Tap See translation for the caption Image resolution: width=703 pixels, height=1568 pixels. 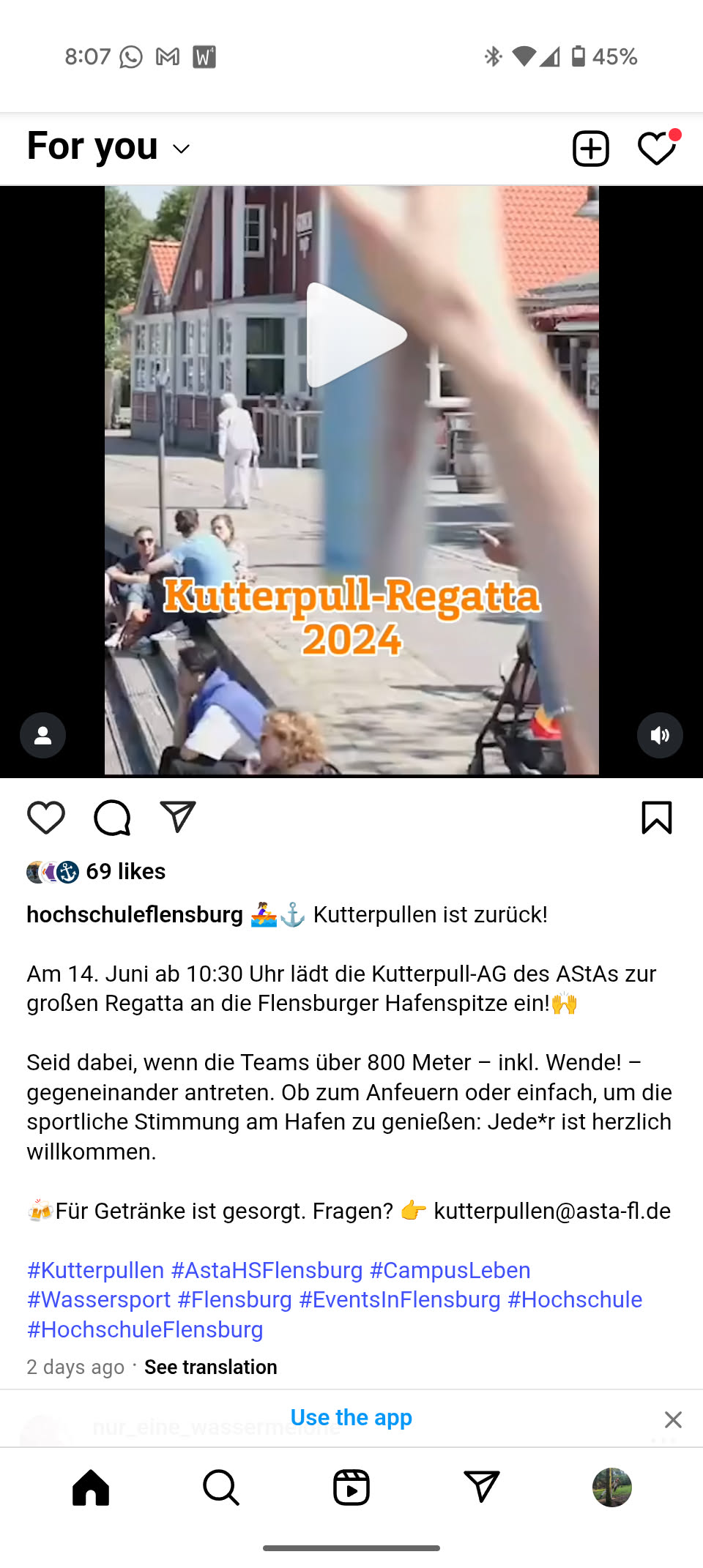coord(211,1367)
